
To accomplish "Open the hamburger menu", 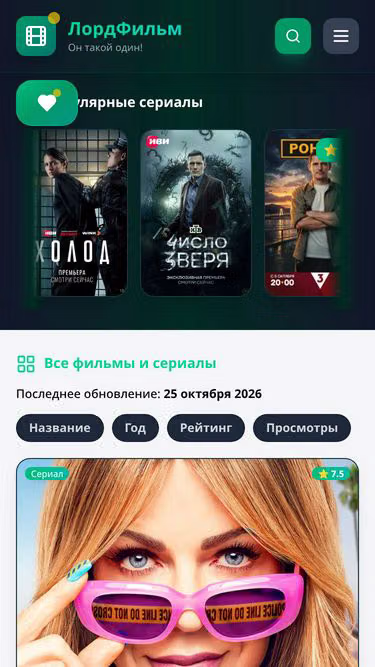I will (341, 36).
